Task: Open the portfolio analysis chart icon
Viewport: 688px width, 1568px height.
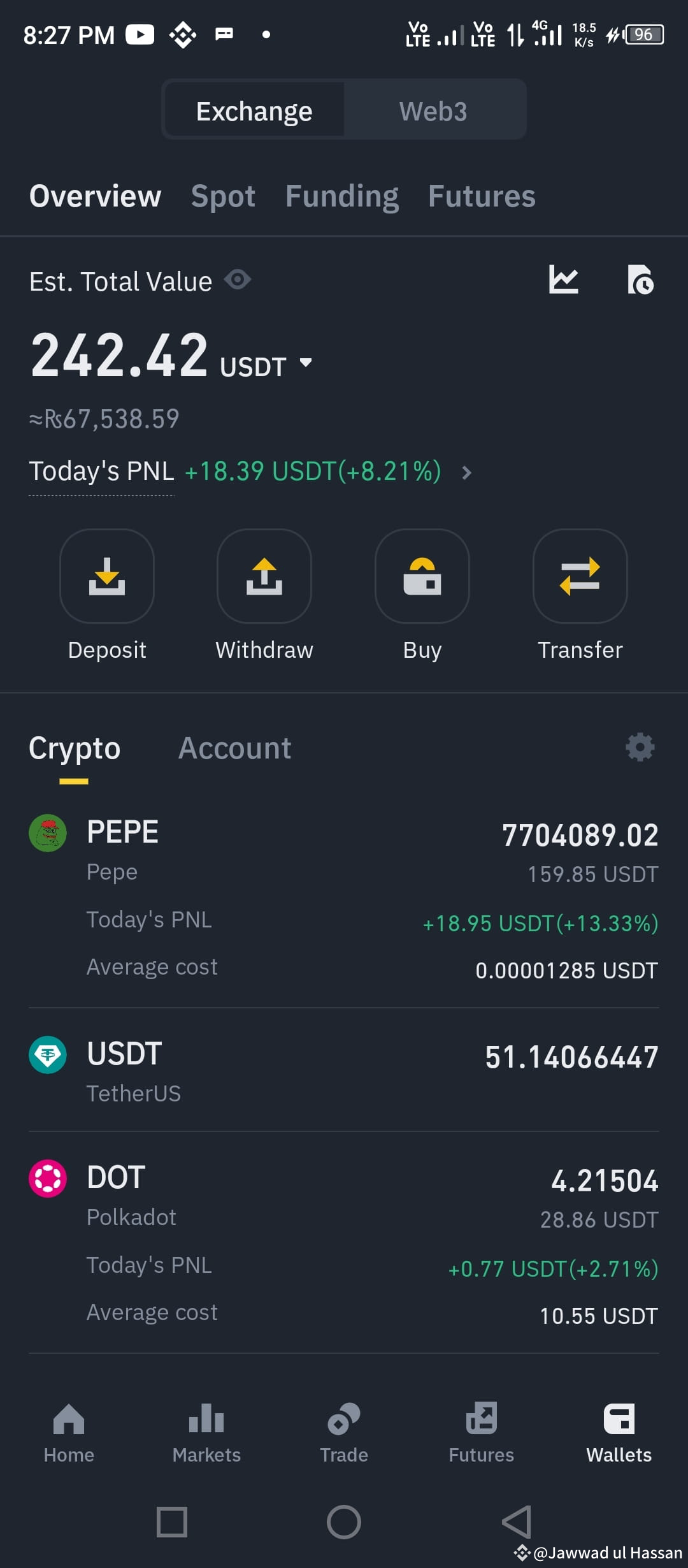Action: pos(564,279)
